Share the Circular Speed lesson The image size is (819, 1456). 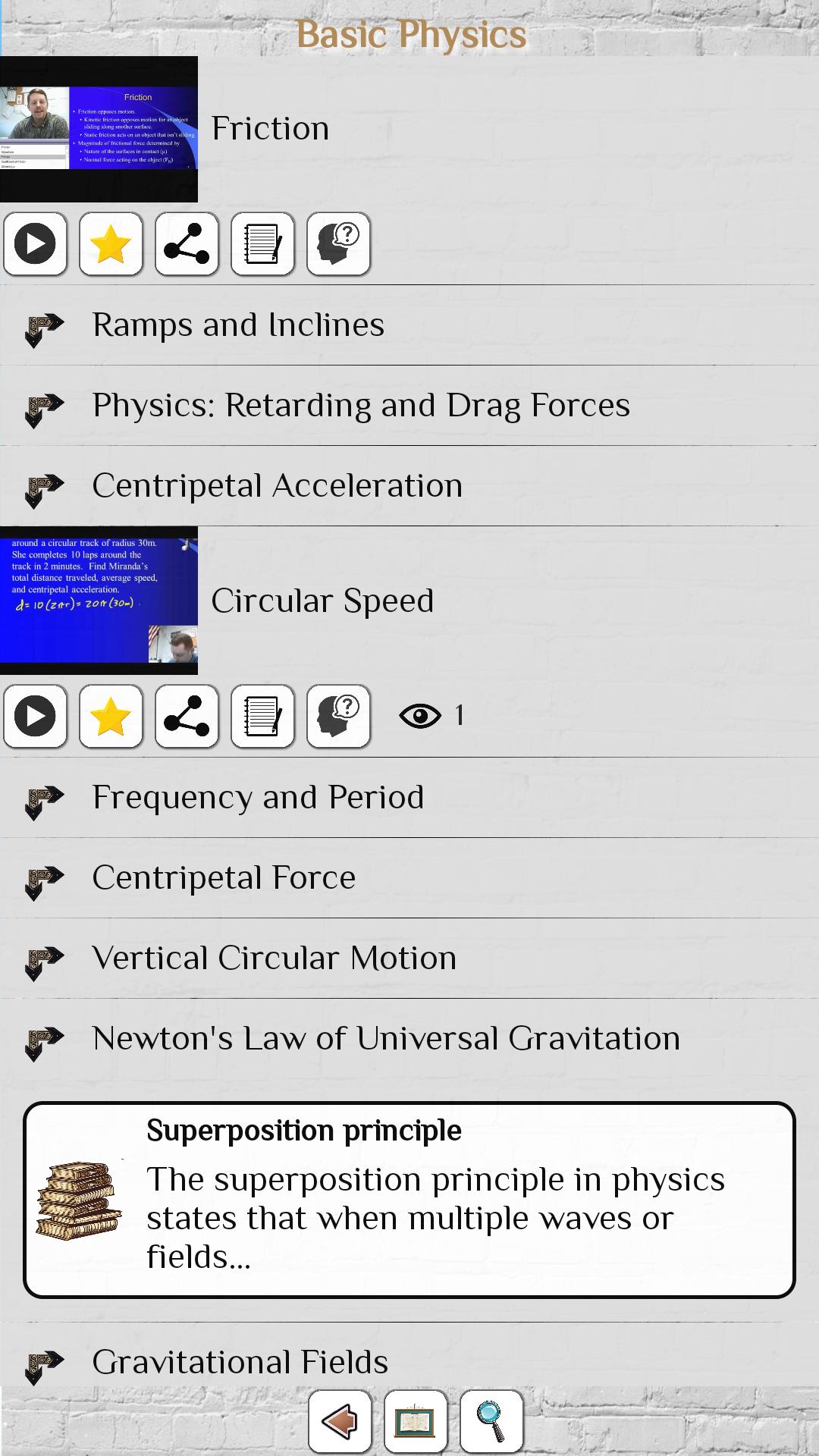187,716
